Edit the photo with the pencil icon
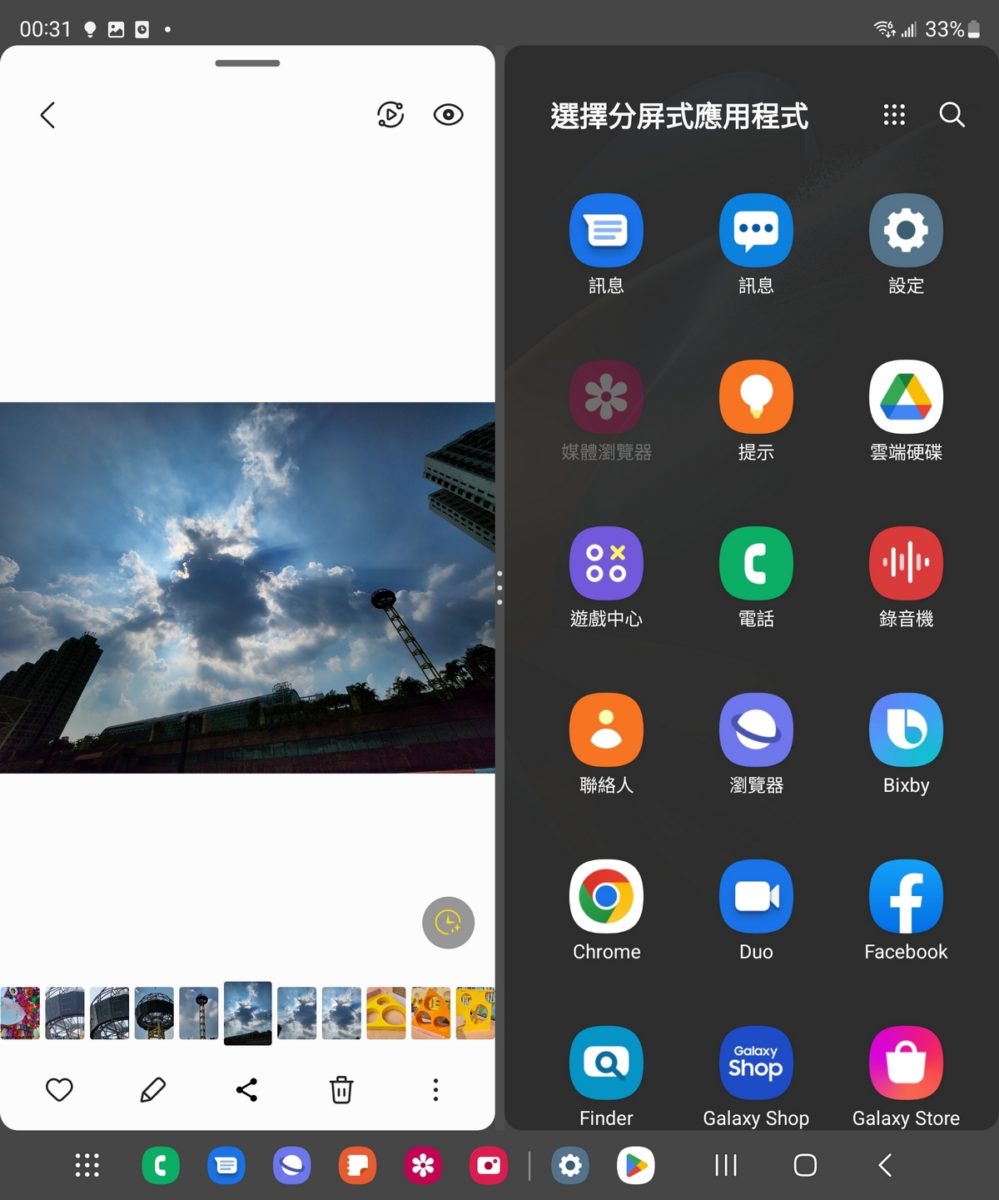Screen dimensions: 999x1200 (153, 1089)
